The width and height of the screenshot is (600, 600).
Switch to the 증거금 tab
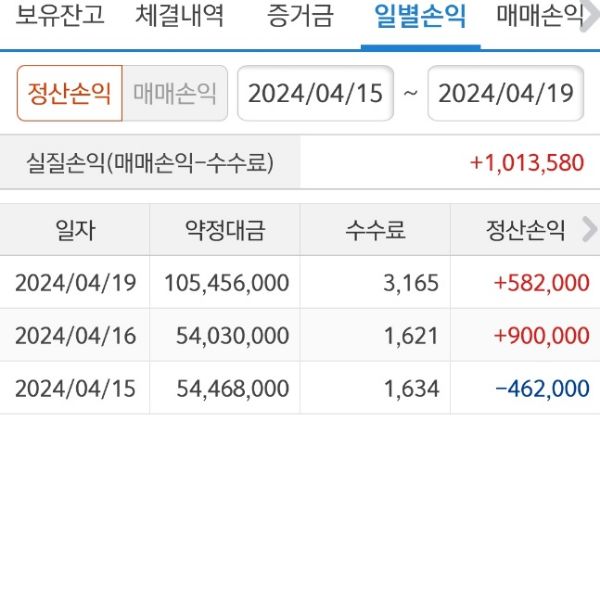(300, 16)
